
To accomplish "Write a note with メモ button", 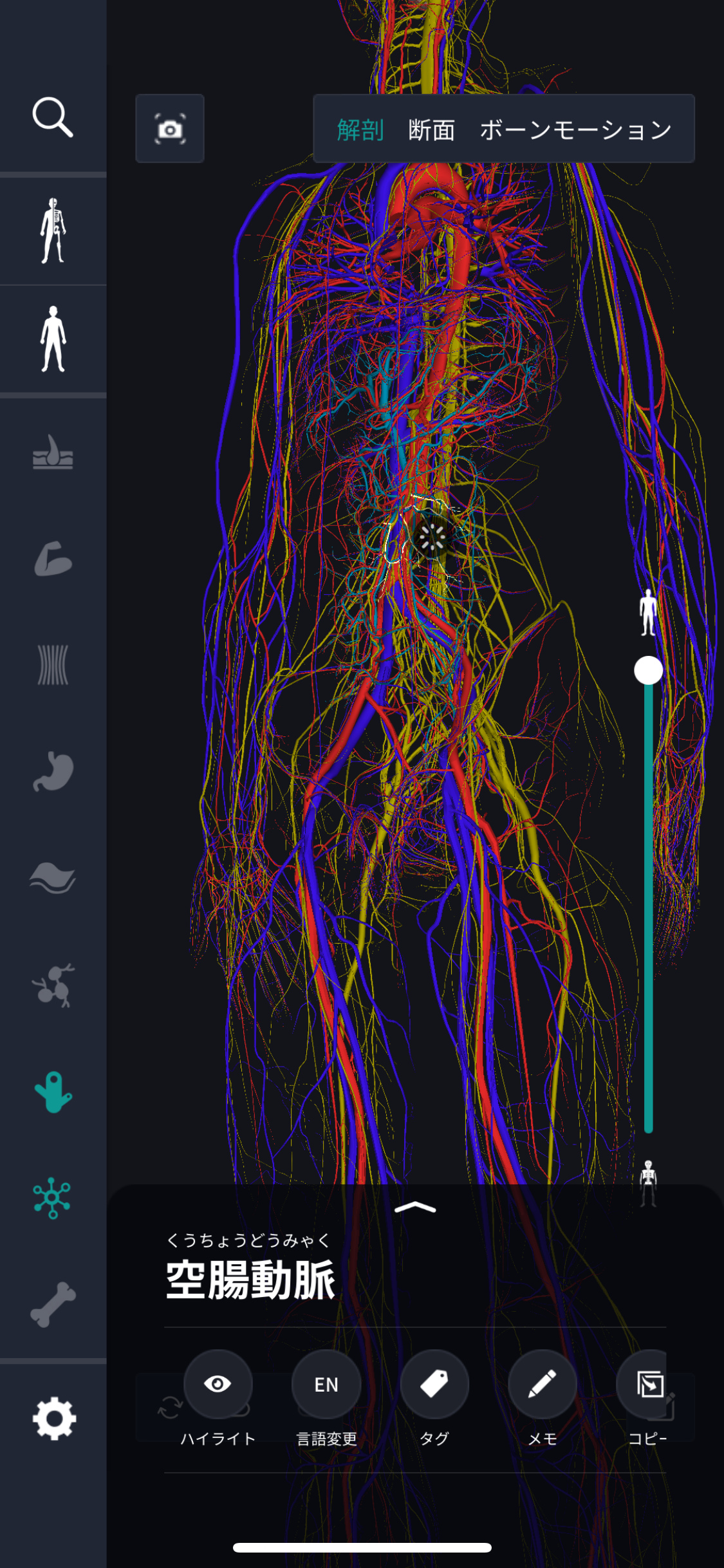I will [543, 1384].
